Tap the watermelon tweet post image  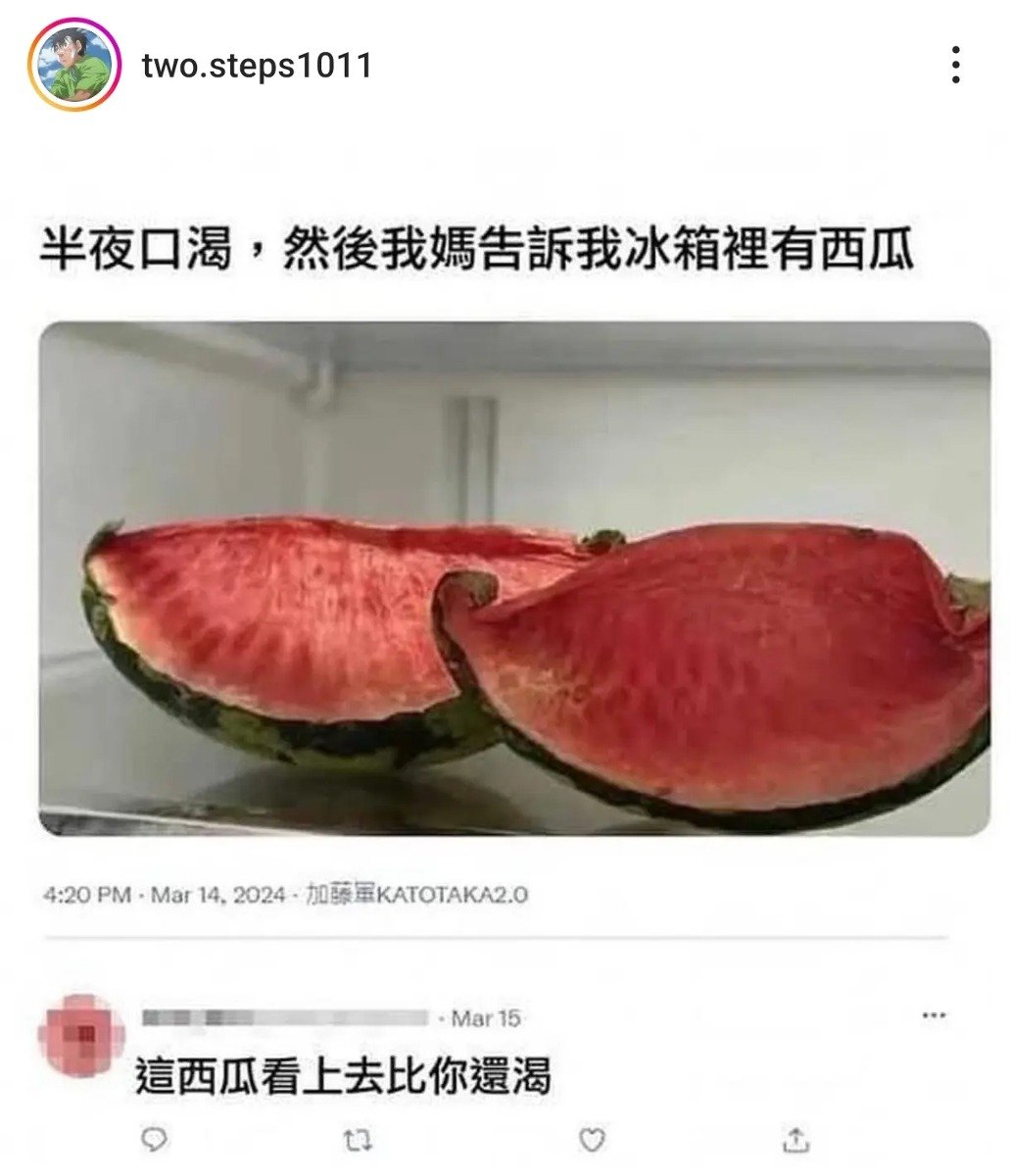[514, 578]
